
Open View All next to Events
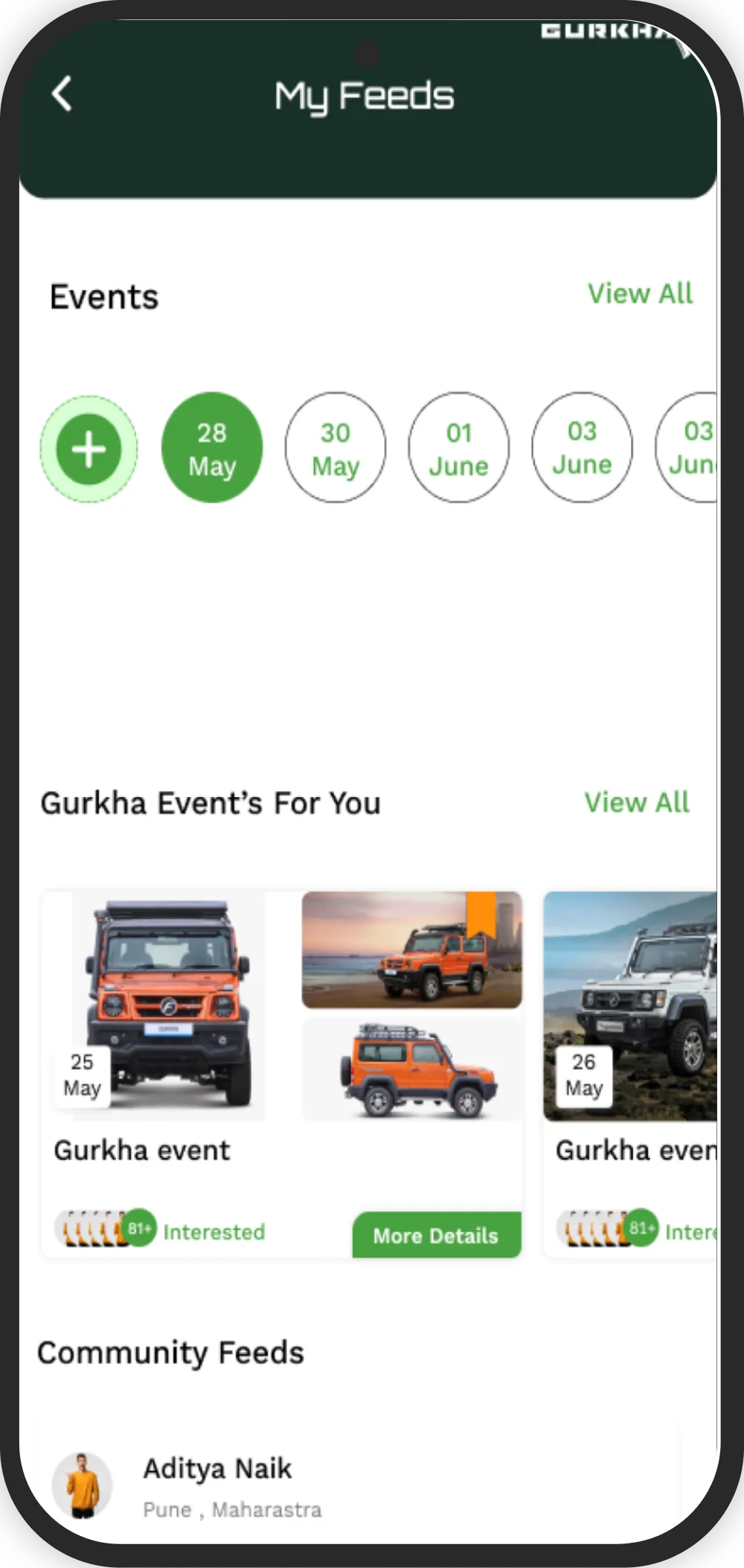[x=640, y=294]
